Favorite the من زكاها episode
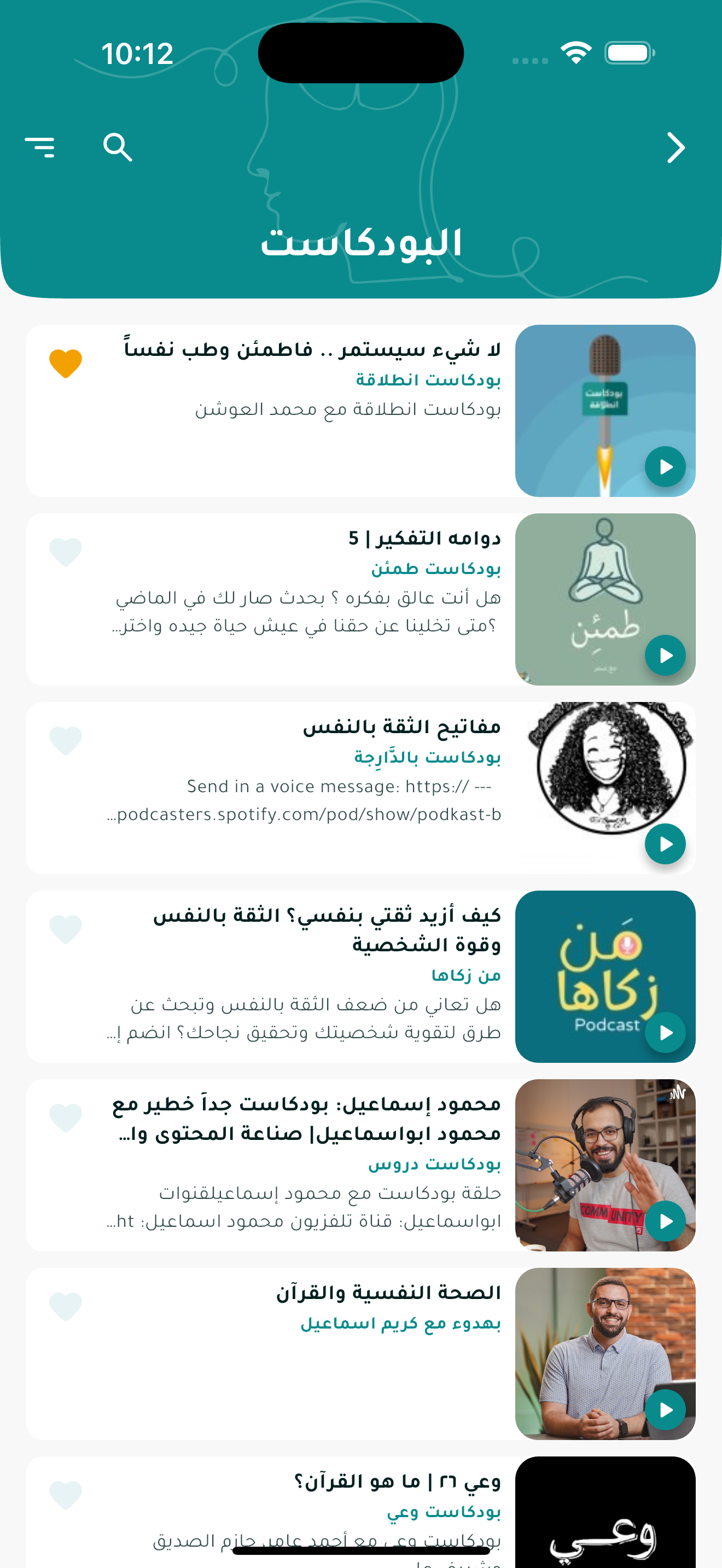This screenshot has width=722, height=1568. 66,929
